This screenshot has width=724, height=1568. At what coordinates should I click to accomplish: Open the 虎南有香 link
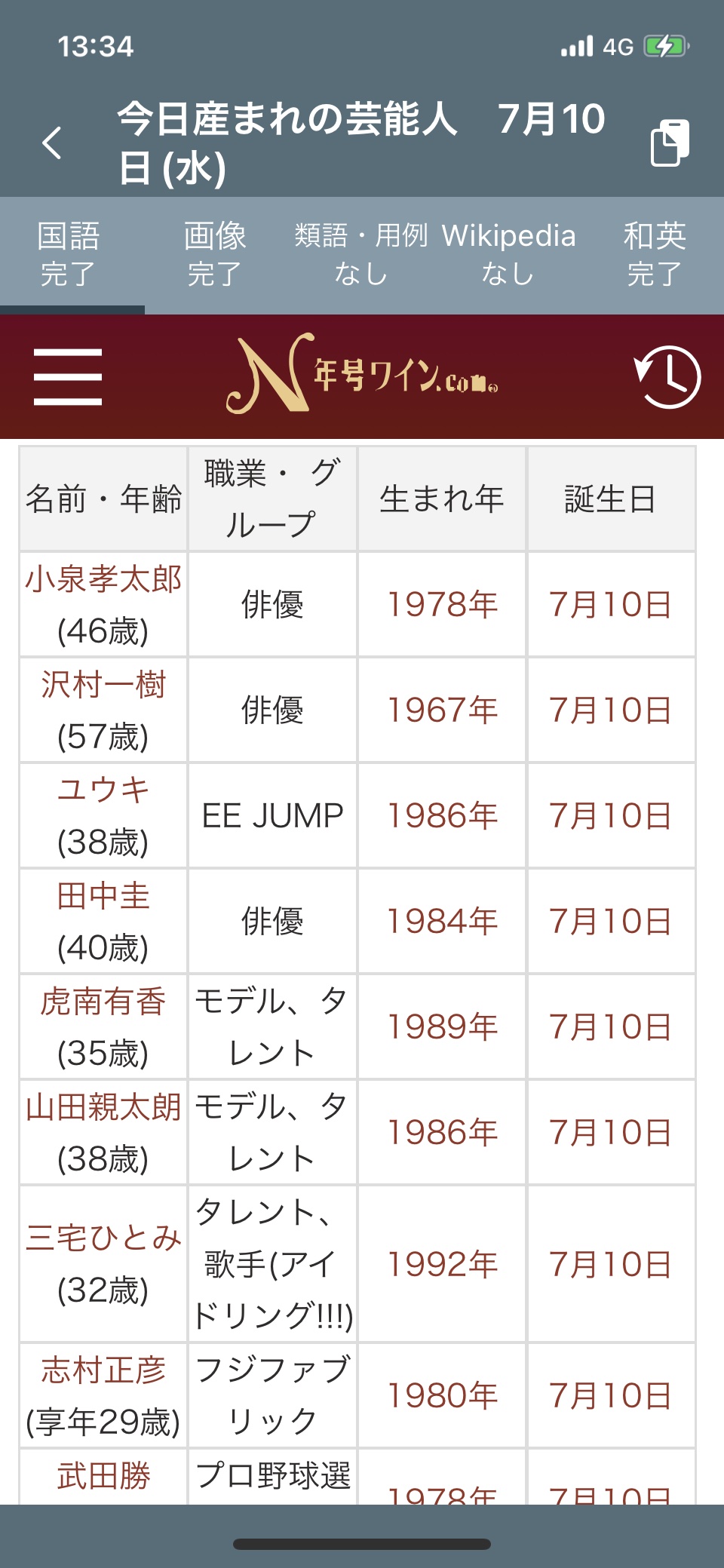[103, 1002]
